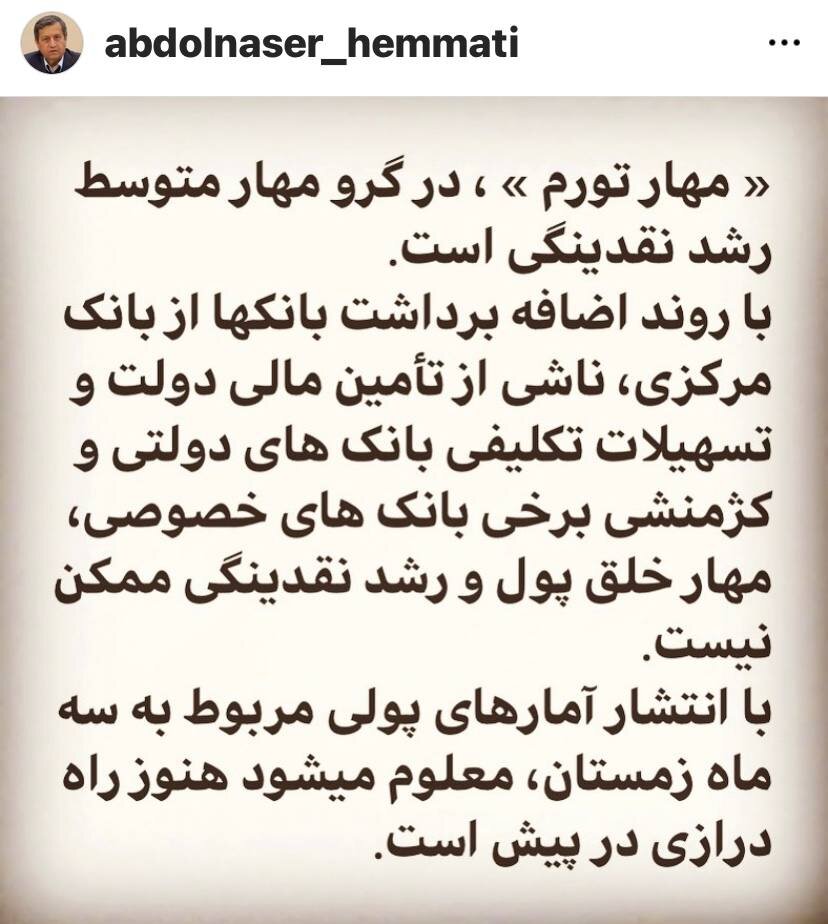
Task: Open the Persian text post image
Action: (414, 510)
